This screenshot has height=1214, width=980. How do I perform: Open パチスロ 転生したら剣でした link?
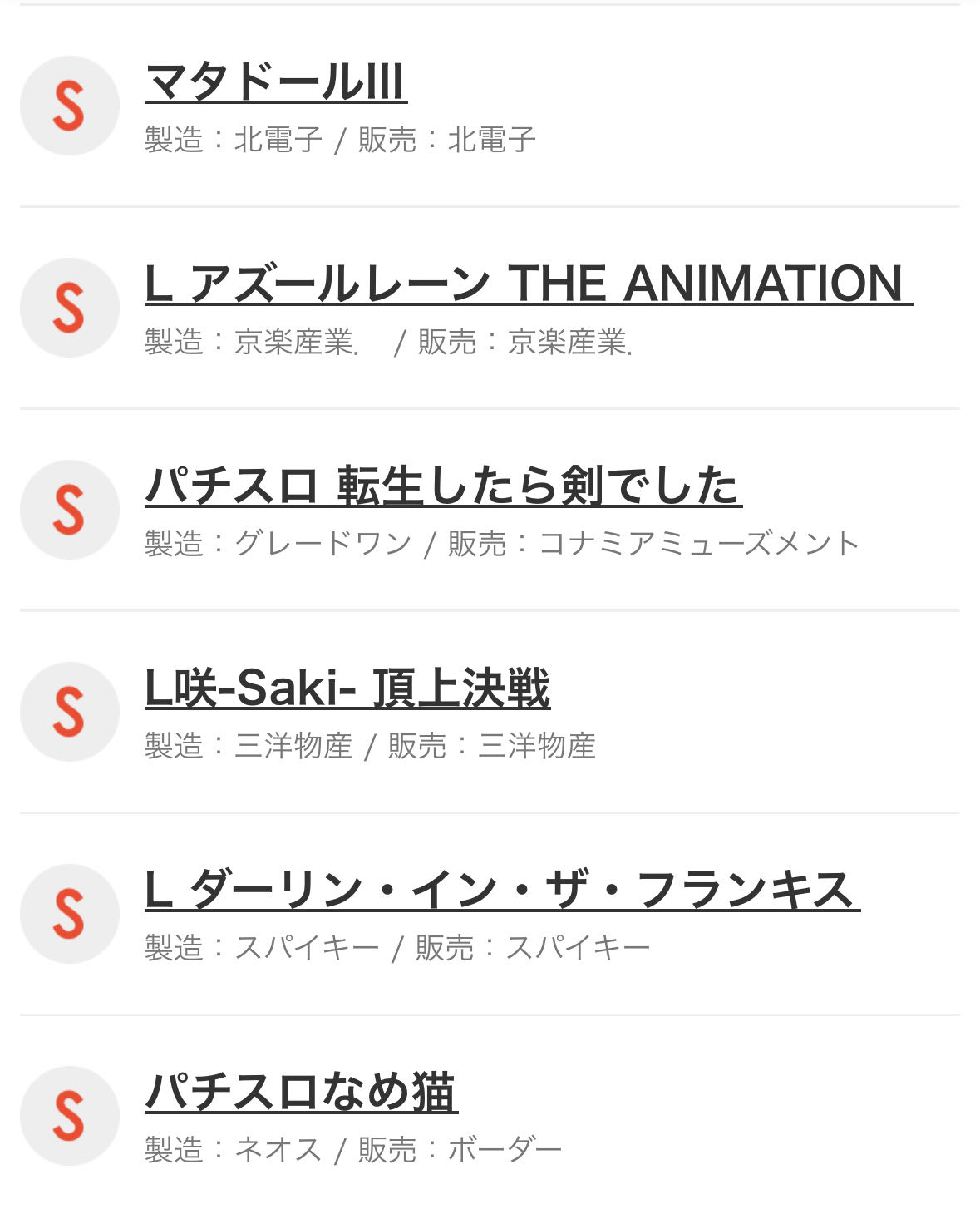coord(443,486)
